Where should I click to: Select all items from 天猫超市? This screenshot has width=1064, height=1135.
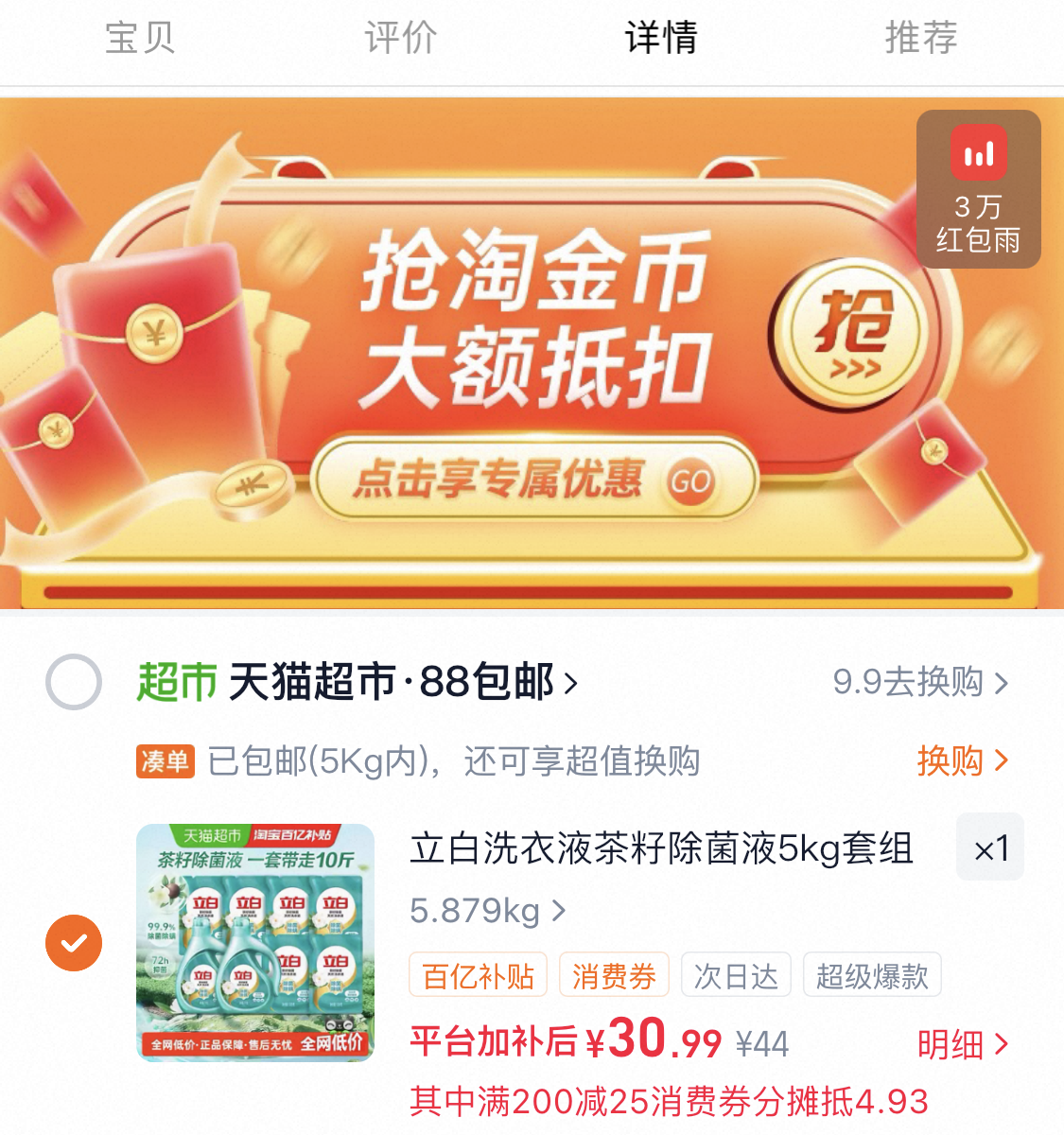[74, 682]
